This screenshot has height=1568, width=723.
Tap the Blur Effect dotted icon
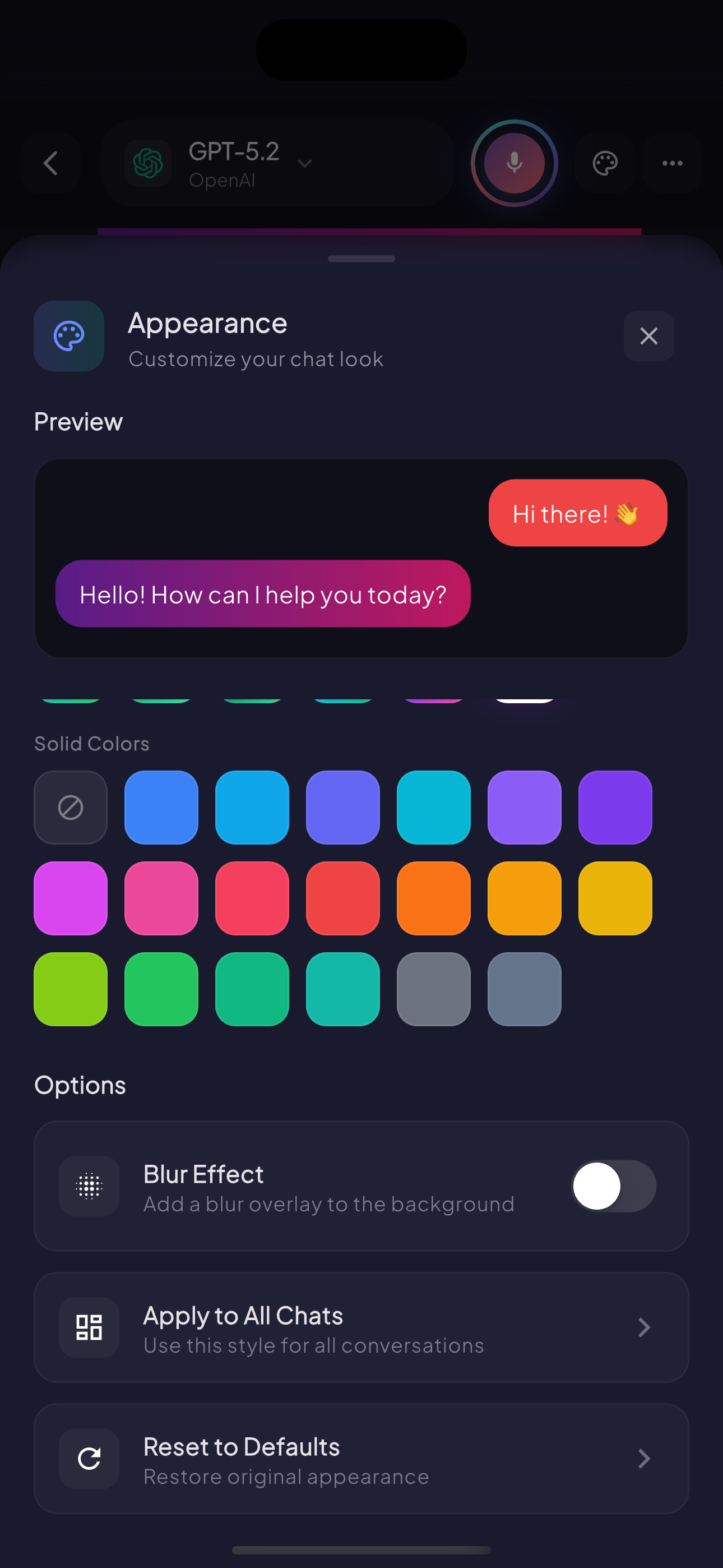[89, 1186]
